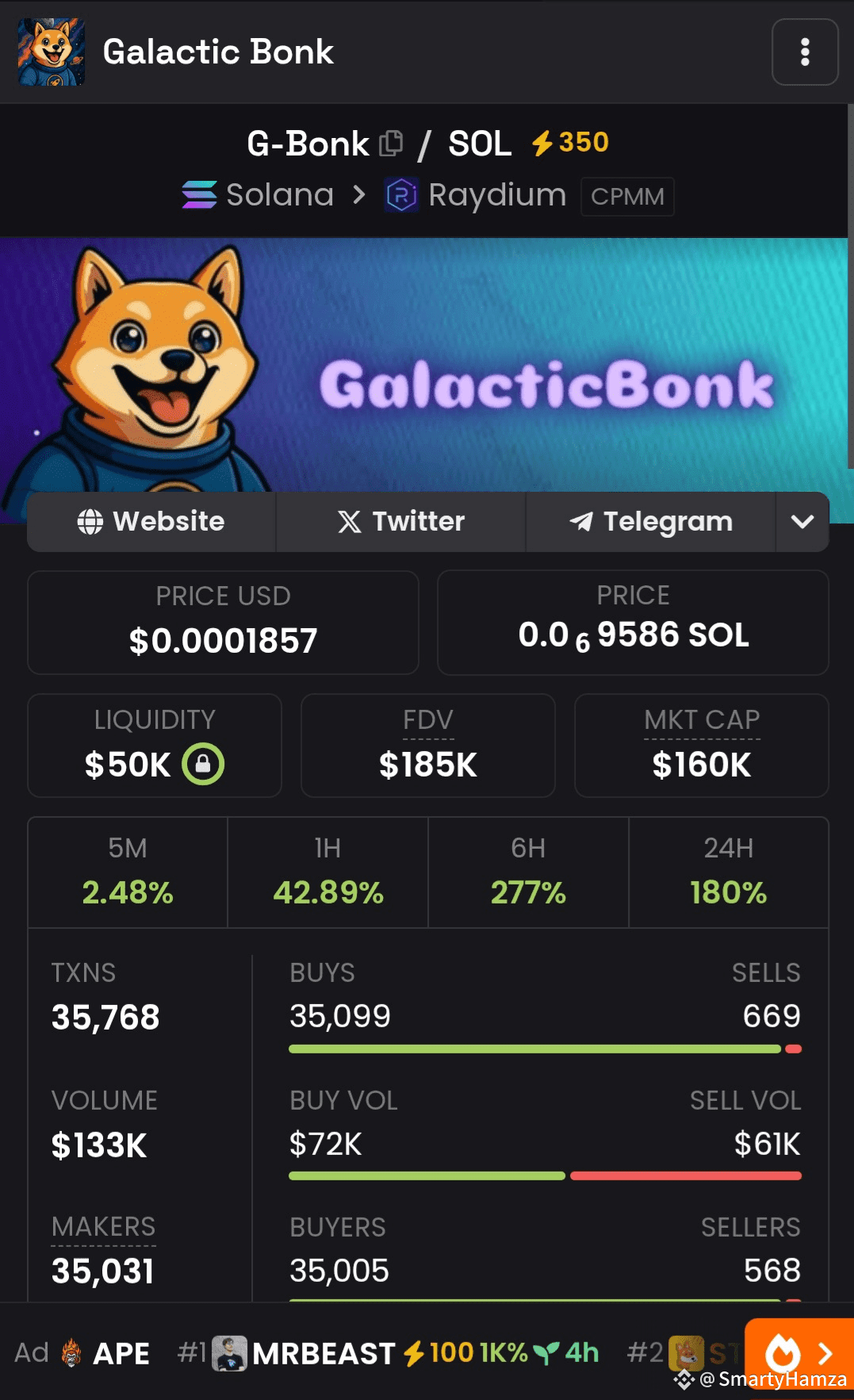
Task: Open the three-dot overflow menu
Action: (805, 52)
